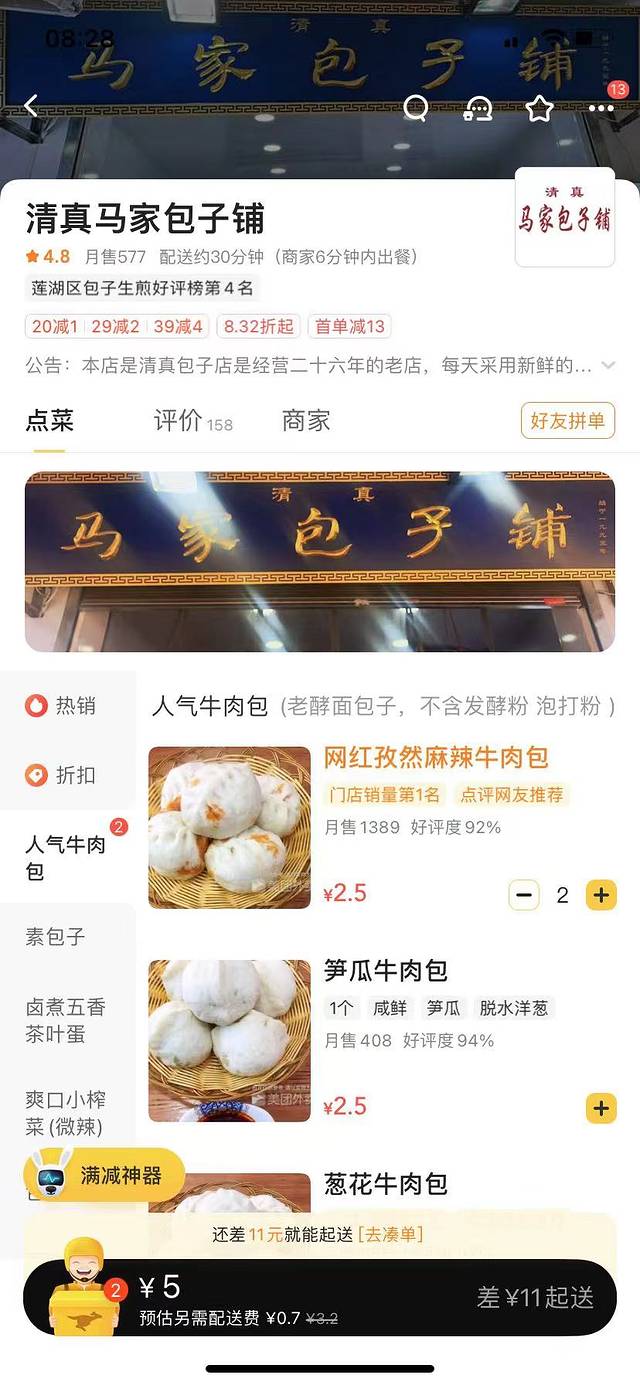The height and width of the screenshot is (1385, 640).
Task: Favorite this store with the star
Action: click(540, 108)
